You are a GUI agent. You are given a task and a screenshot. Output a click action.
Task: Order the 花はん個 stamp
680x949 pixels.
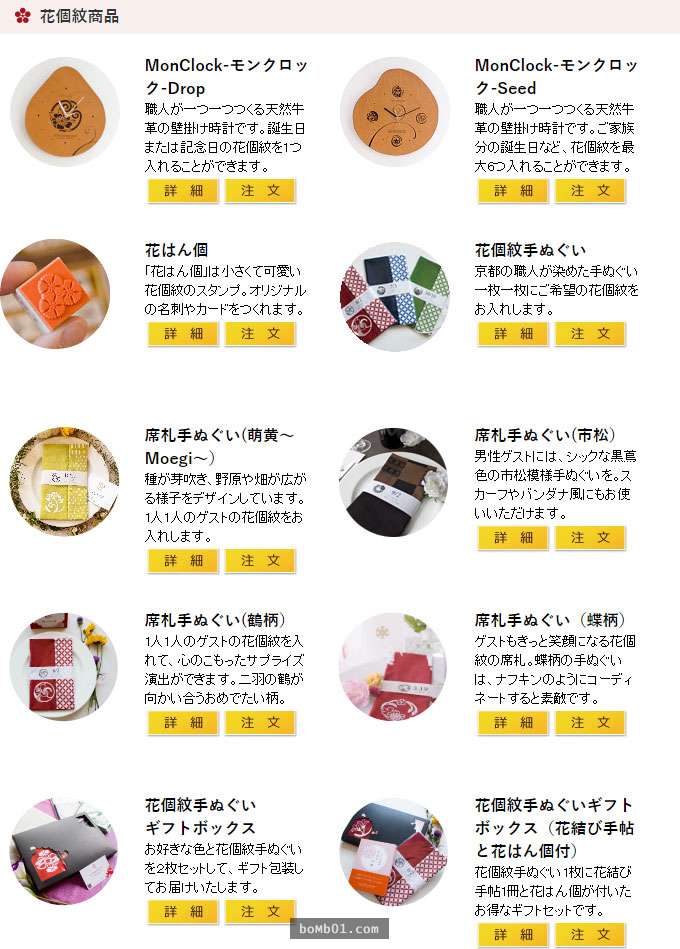pyautogui.click(x=260, y=334)
